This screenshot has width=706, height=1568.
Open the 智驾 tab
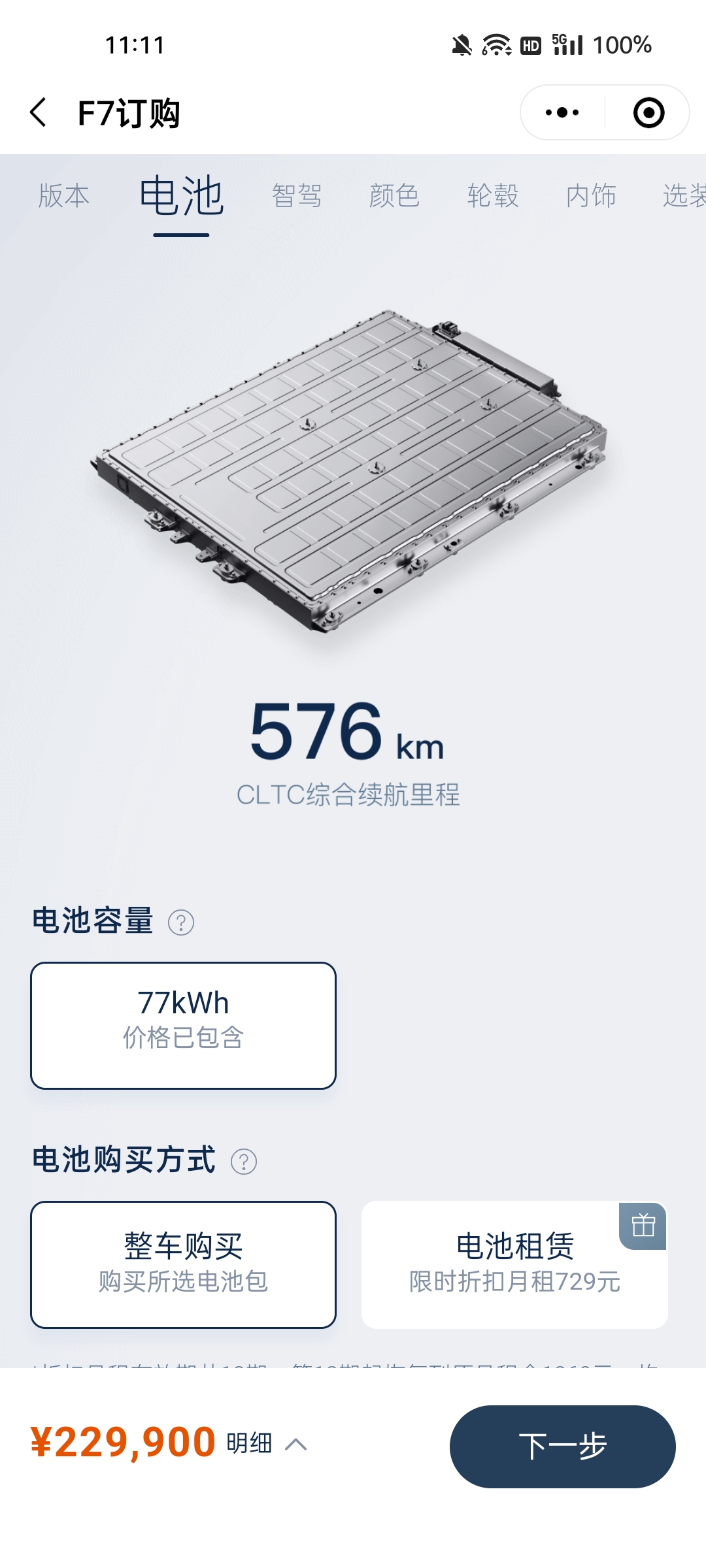[295, 196]
